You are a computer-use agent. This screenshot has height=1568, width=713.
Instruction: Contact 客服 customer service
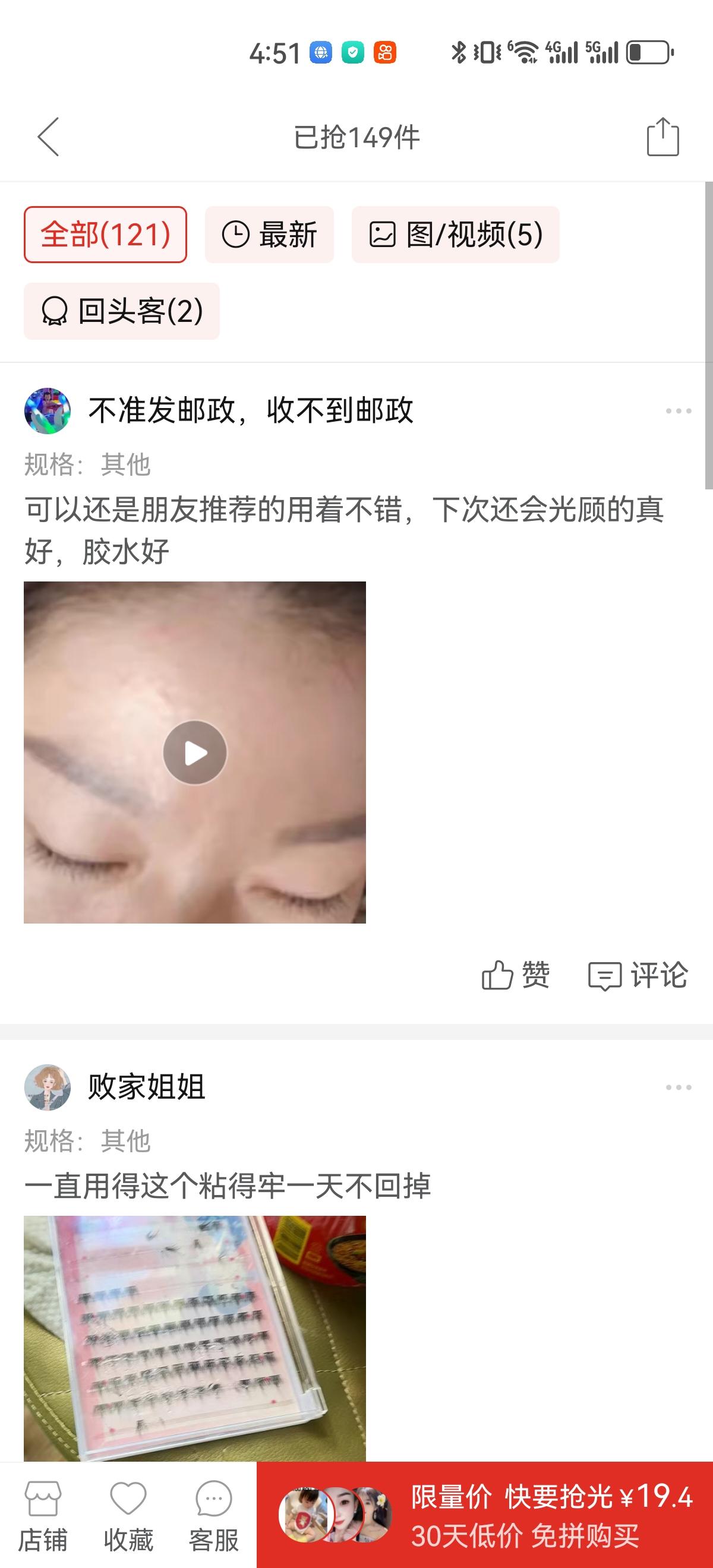pyautogui.click(x=214, y=1516)
